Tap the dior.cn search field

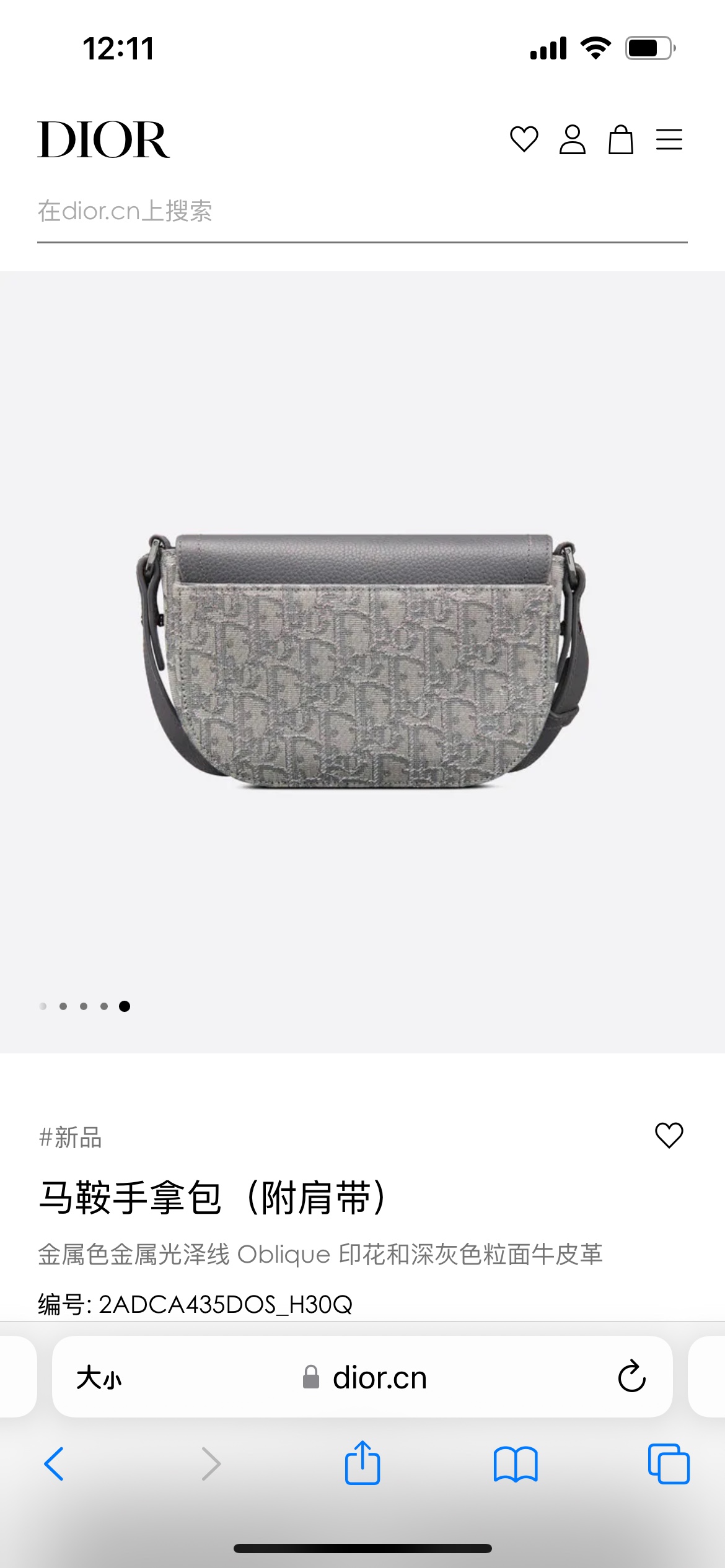coord(362,212)
